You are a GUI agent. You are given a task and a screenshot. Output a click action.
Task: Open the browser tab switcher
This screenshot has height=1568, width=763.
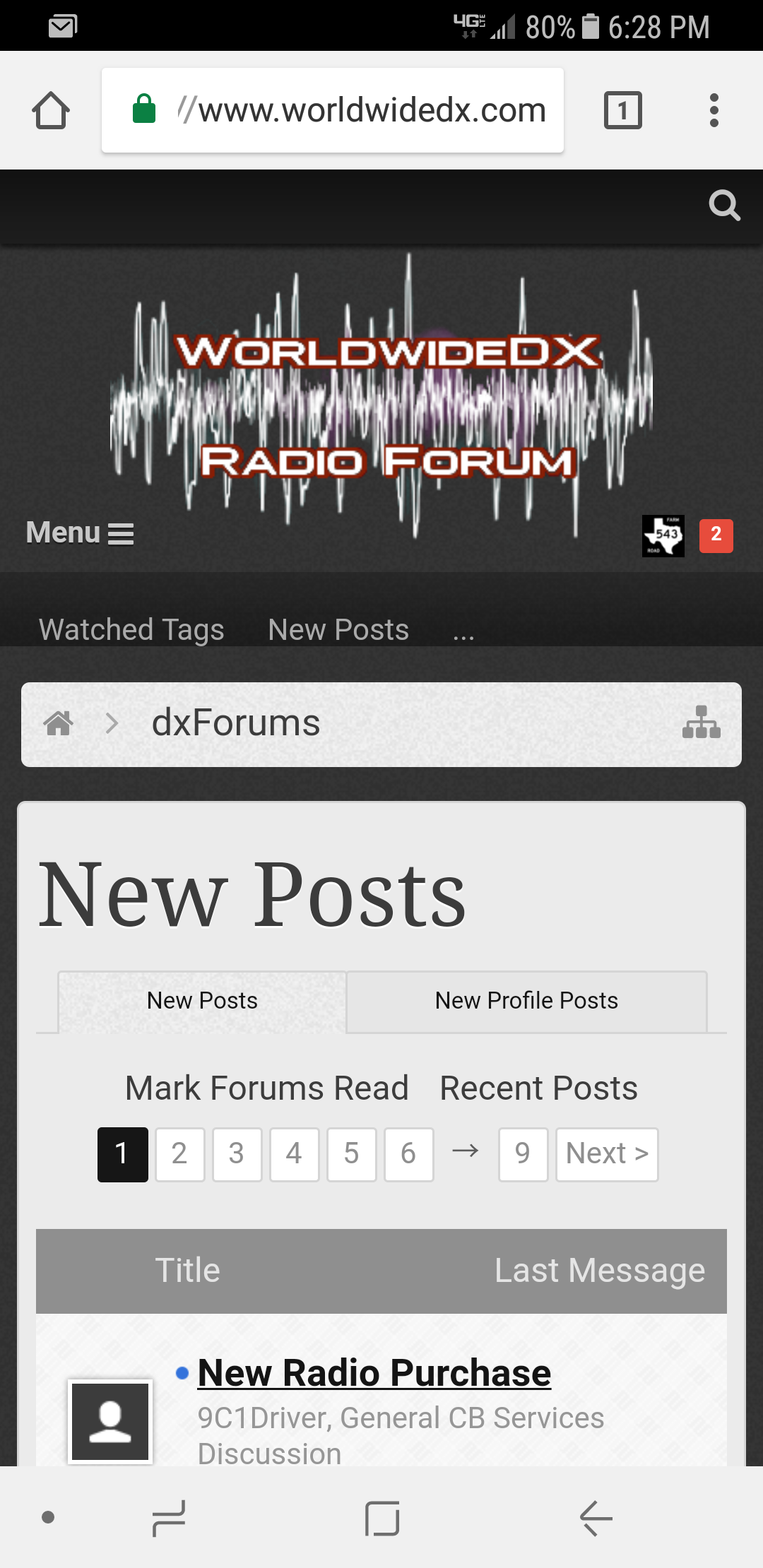622,109
